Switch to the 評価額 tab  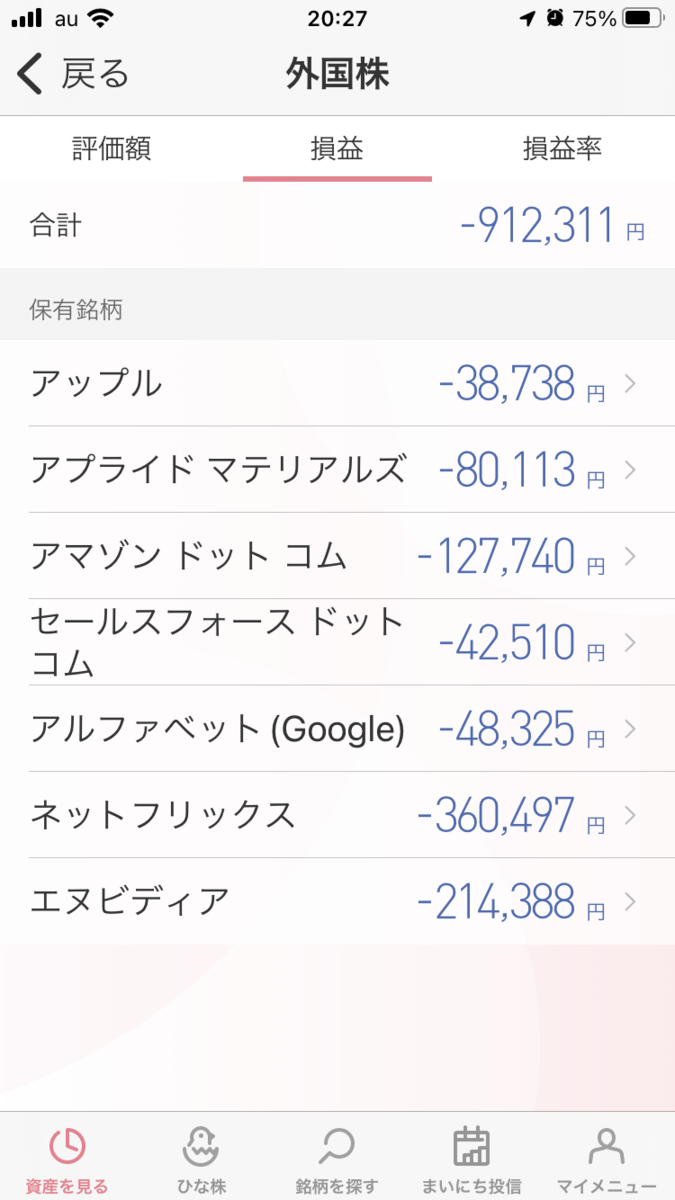(112, 150)
